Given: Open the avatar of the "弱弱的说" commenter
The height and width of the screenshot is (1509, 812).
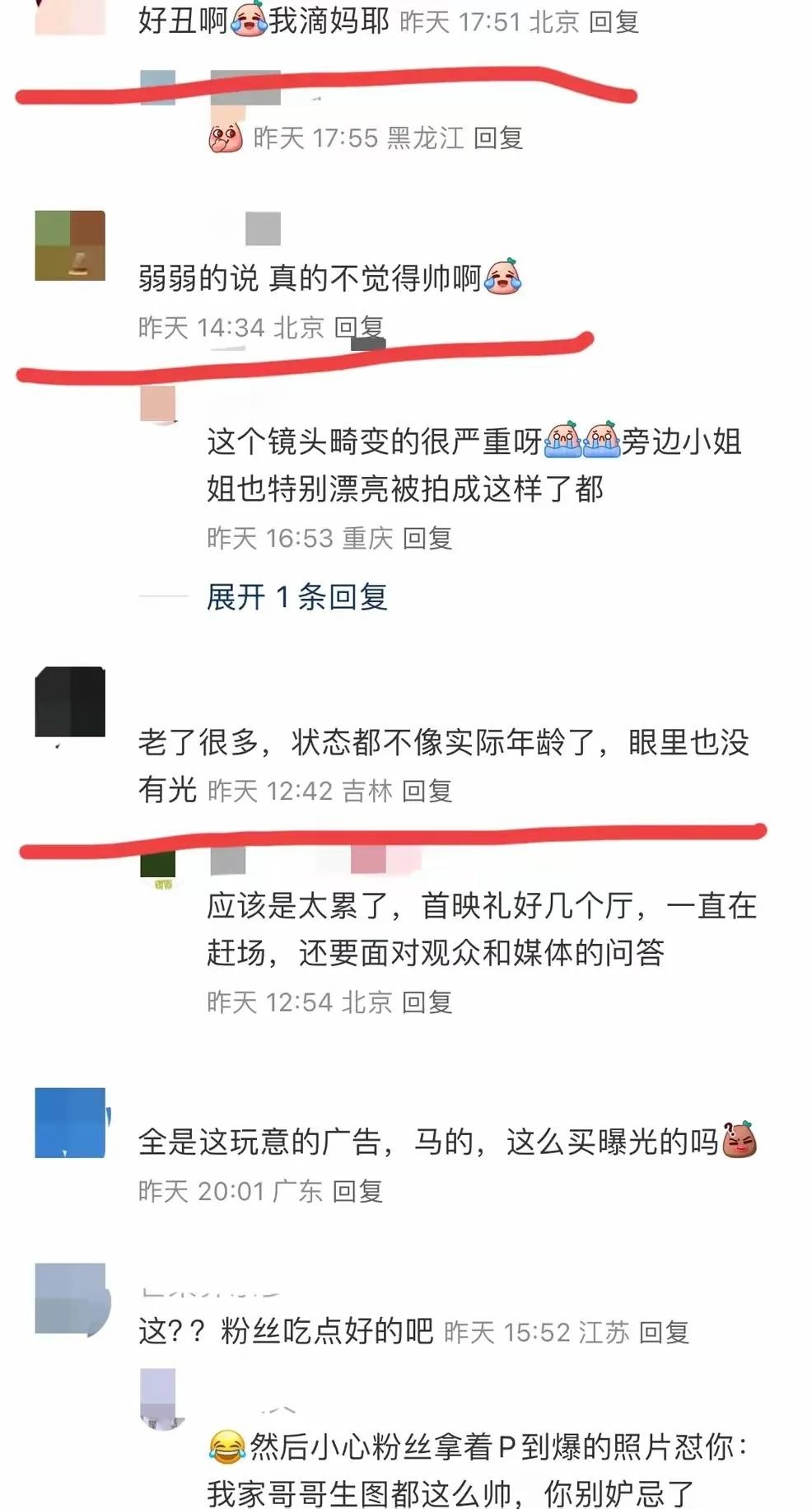Looking at the screenshot, I should 70,245.
